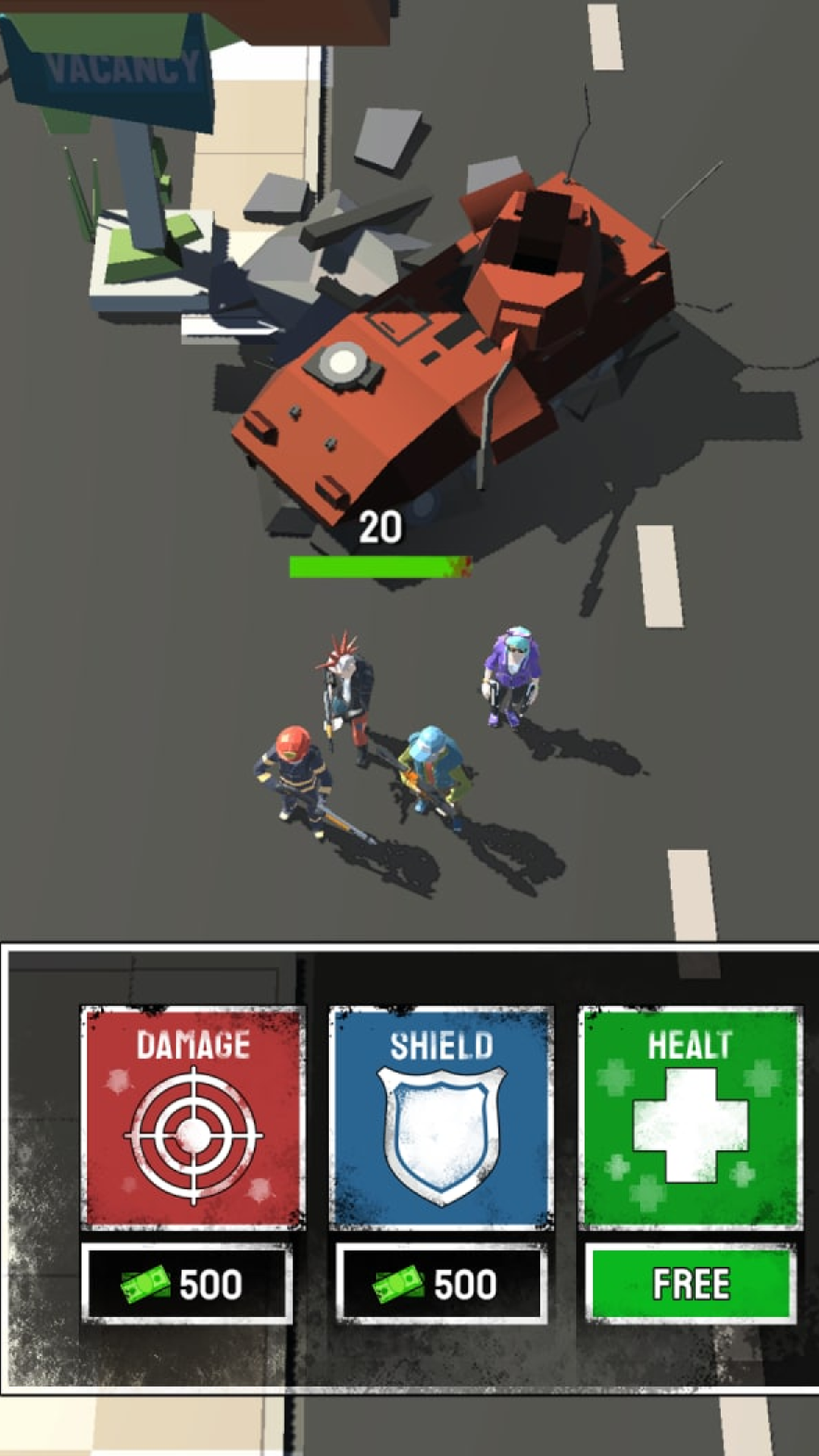Buy the Shield upgrade for 500
The image size is (819, 1456).
[x=441, y=1284]
